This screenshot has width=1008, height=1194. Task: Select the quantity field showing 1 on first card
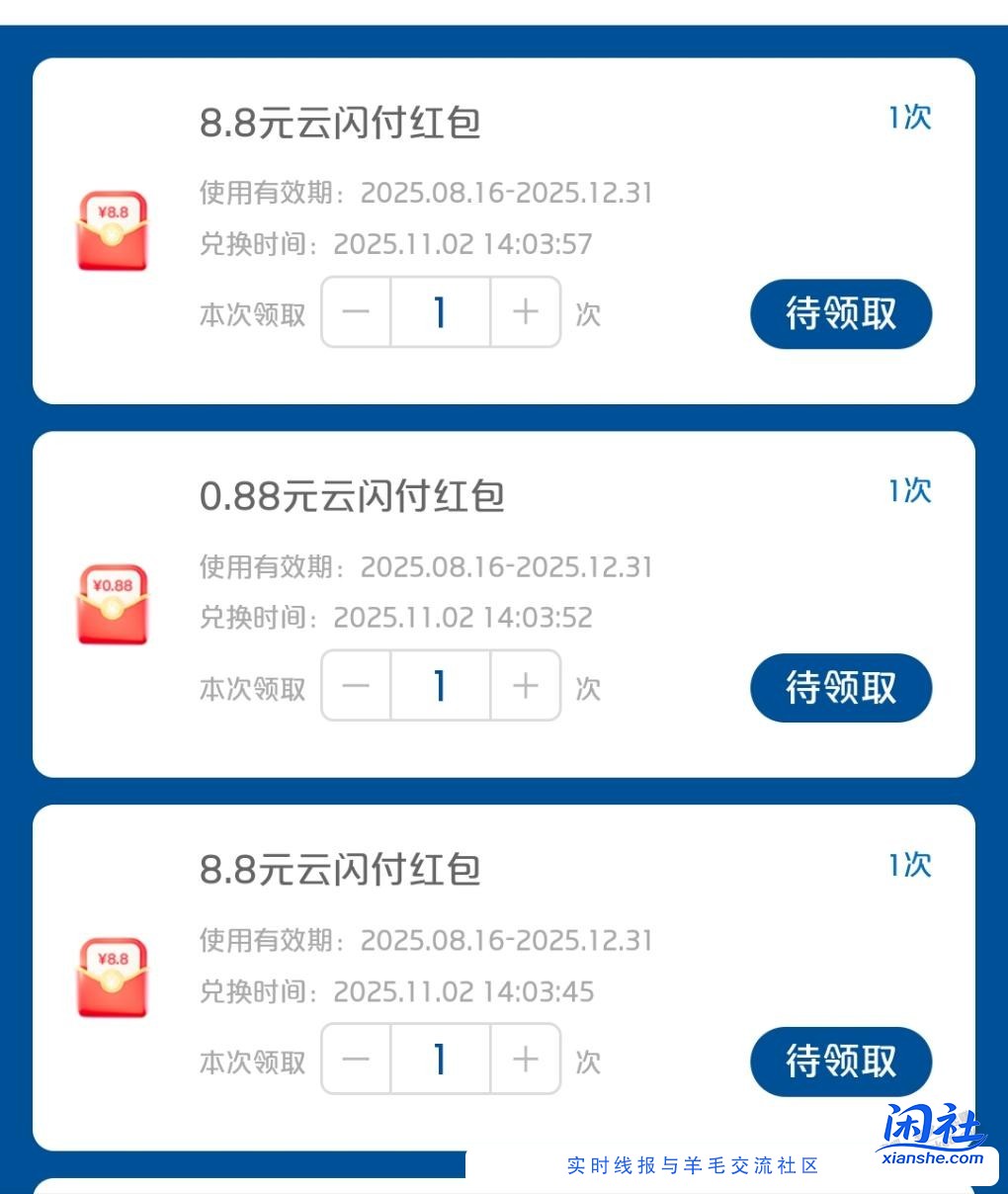(x=440, y=312)
